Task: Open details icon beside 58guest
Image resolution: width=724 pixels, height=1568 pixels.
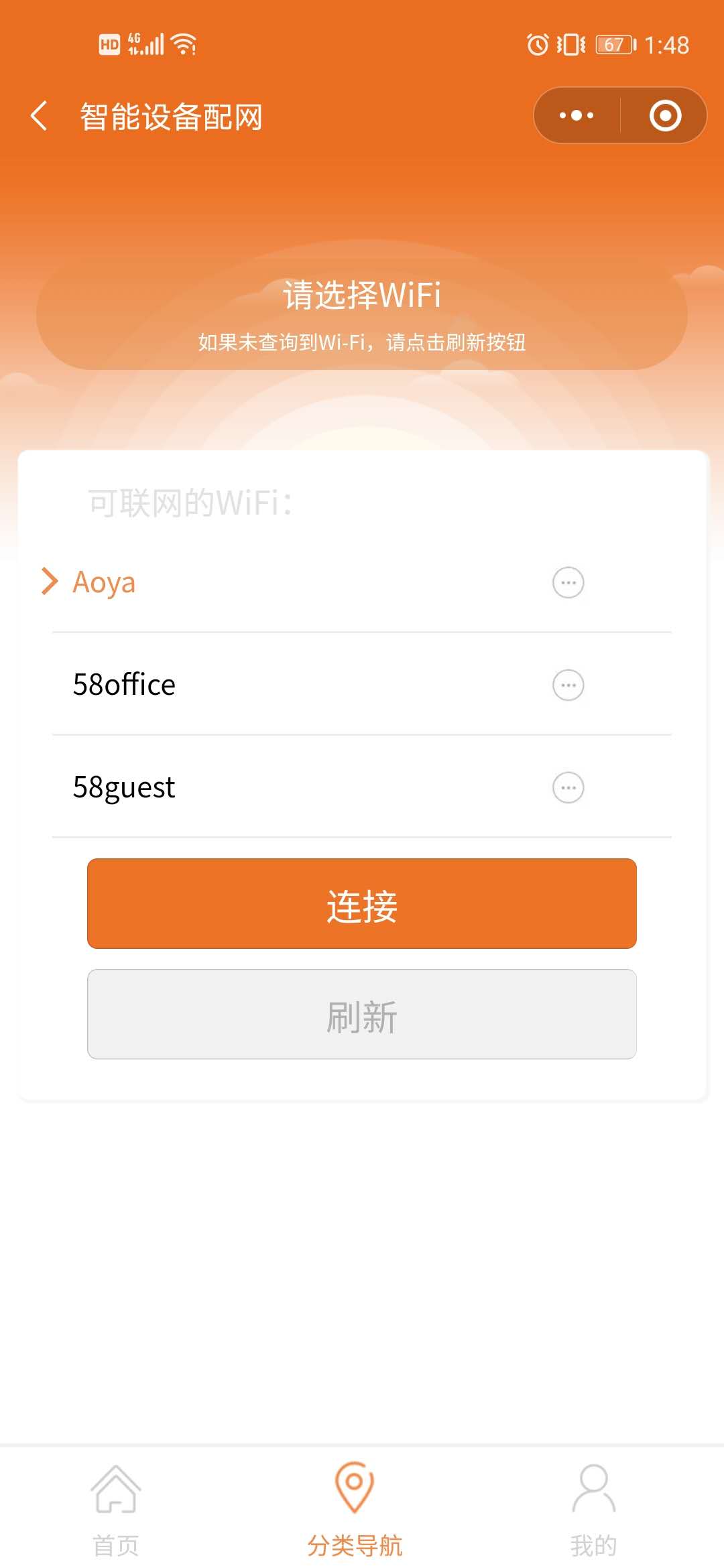Action: coord(568,787)
